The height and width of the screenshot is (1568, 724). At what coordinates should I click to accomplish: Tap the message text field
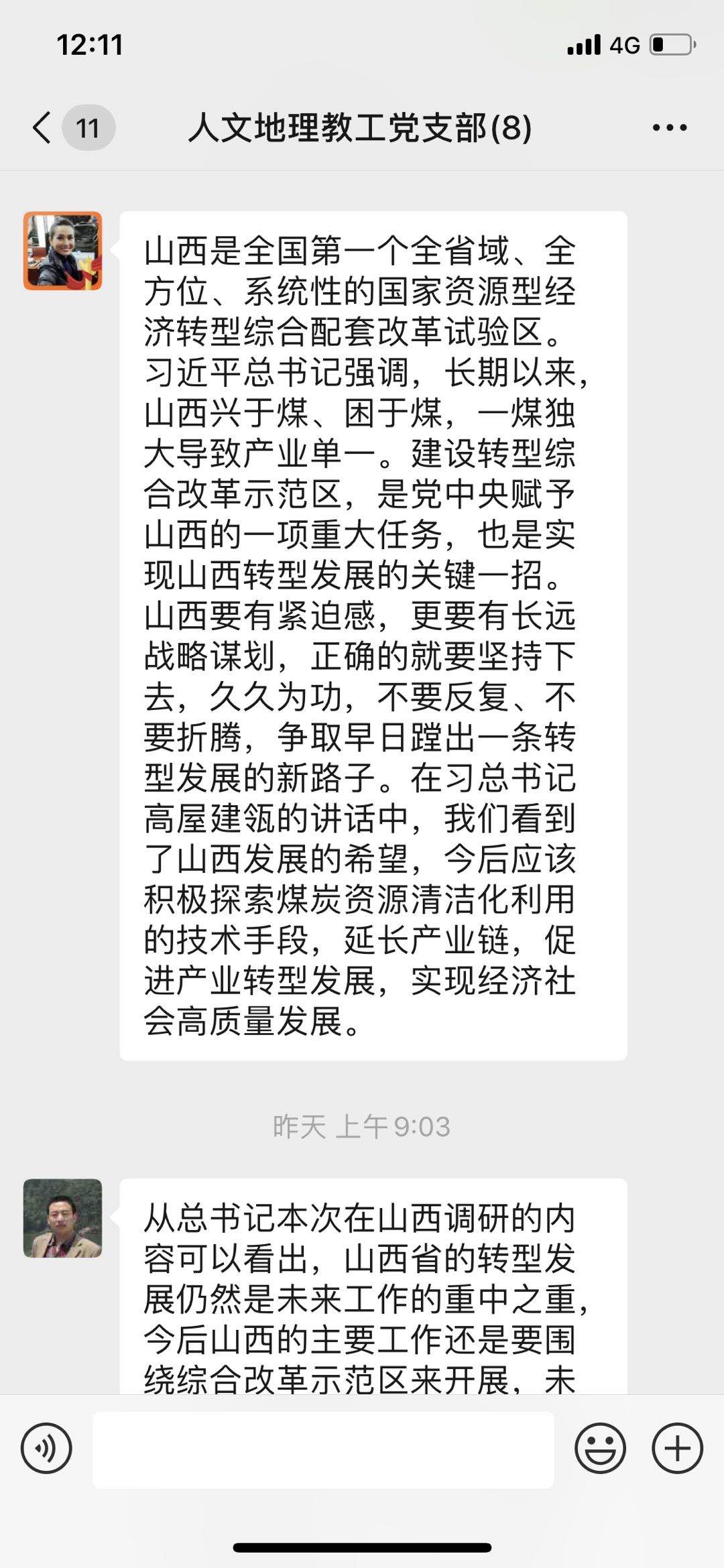[323, 1449]
